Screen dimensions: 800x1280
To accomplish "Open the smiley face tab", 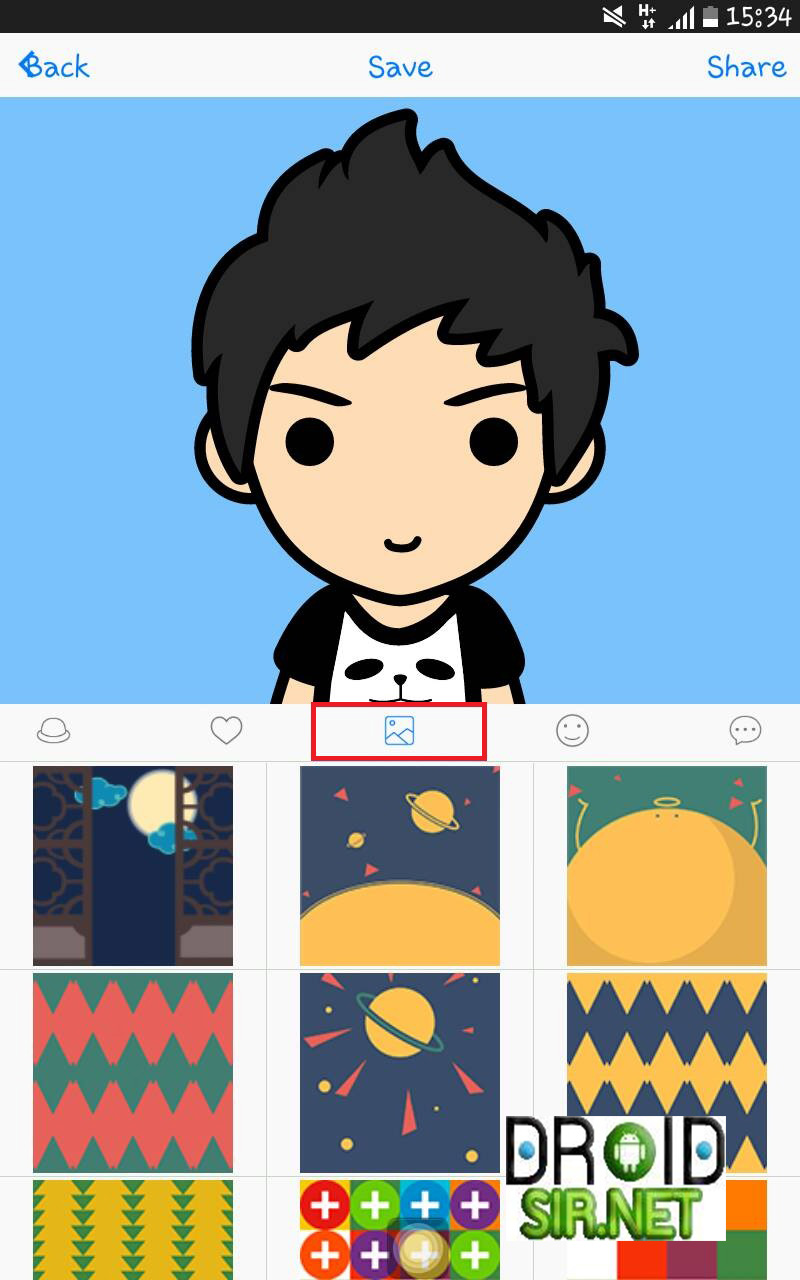I will click(x=572, y=731).
